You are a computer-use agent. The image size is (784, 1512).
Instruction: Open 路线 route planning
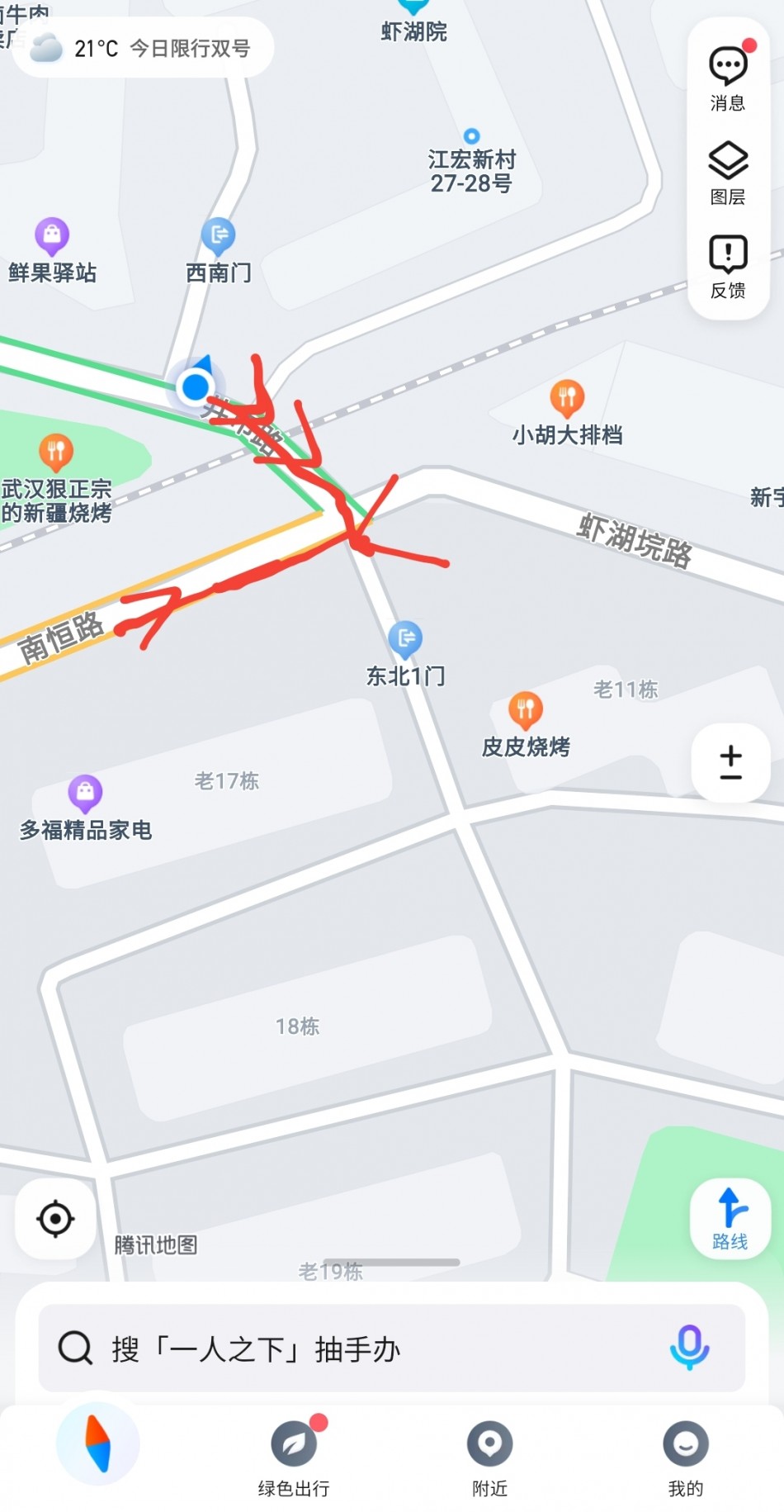(730, 1219)
